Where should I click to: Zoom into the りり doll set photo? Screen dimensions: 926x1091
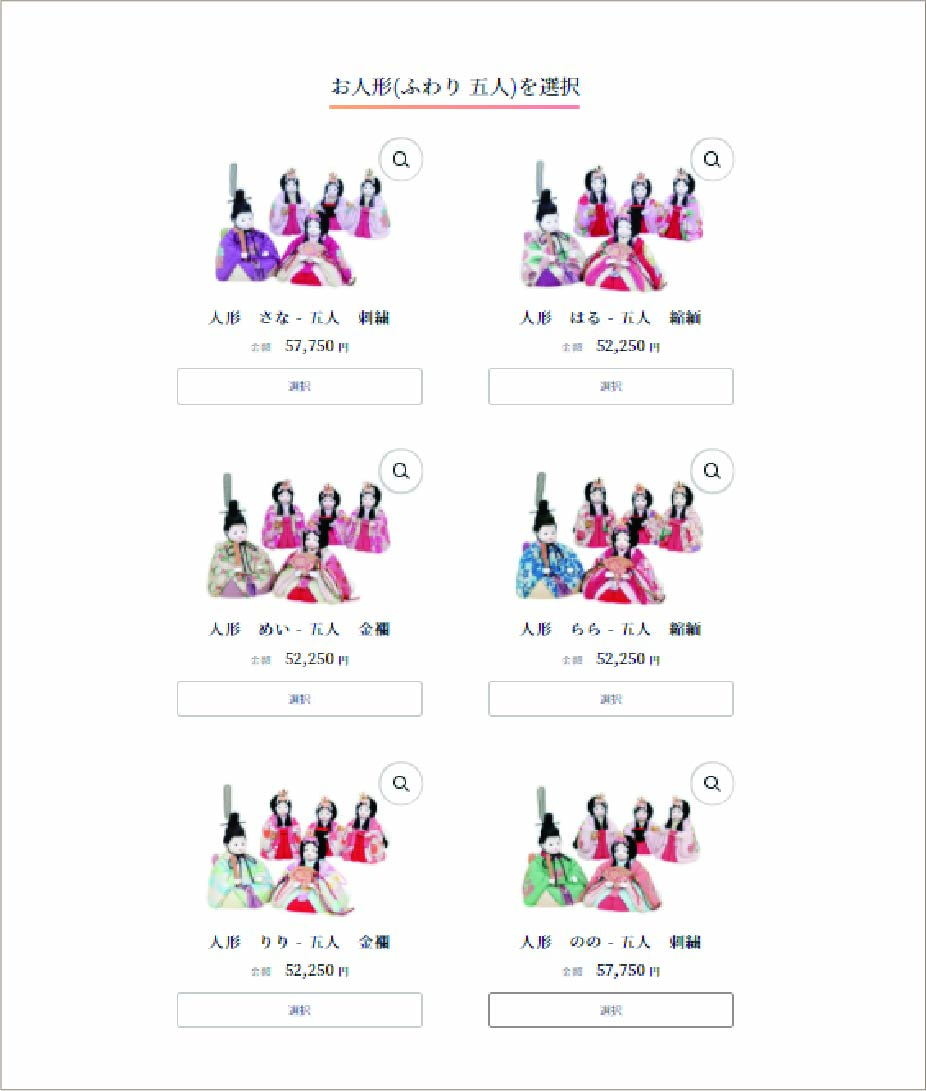(401, 783)
